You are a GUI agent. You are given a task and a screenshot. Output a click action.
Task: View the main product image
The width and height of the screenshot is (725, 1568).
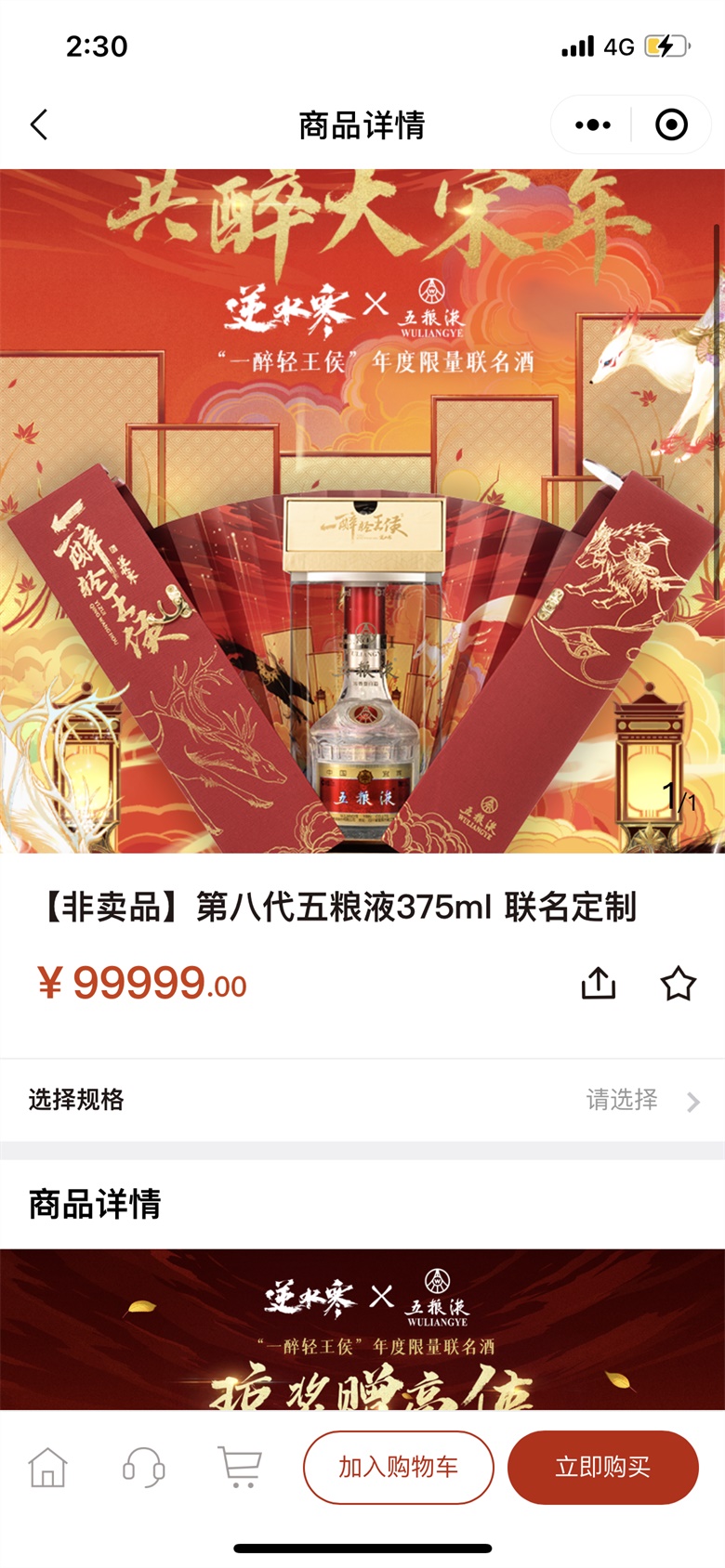click(362, 511)
